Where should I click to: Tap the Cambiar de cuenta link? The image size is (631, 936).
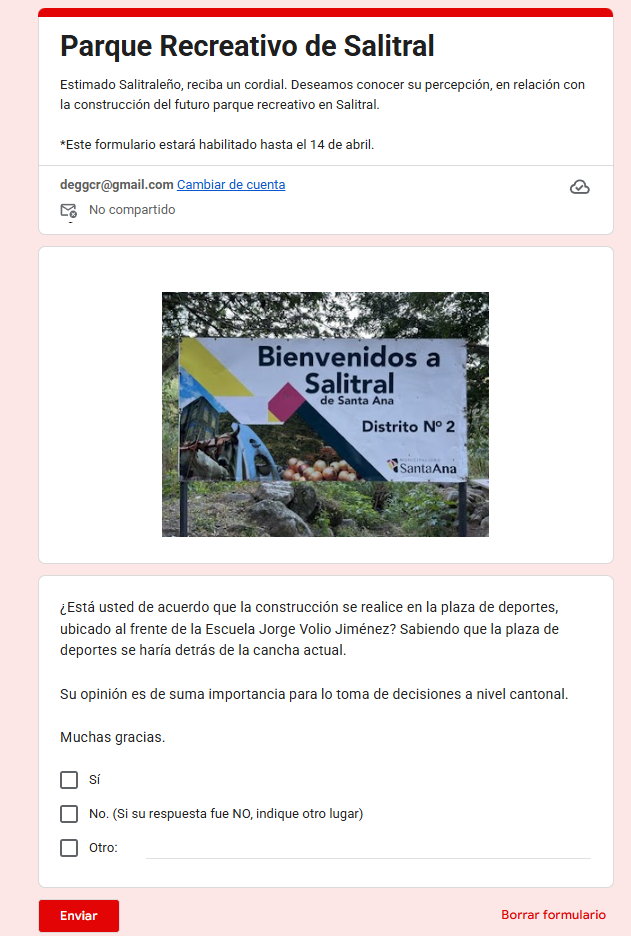[x=231, y=185]
